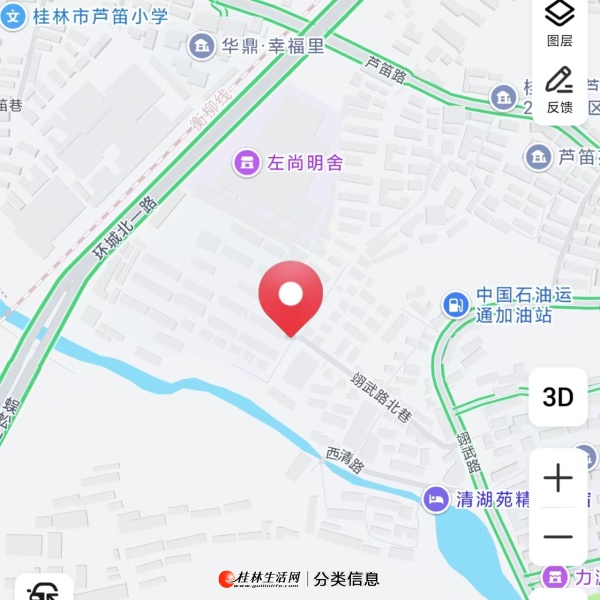600x600 pixels.
Task: Zoom in with the plus button
Action: pyautogui.click(x=558, y=478)
